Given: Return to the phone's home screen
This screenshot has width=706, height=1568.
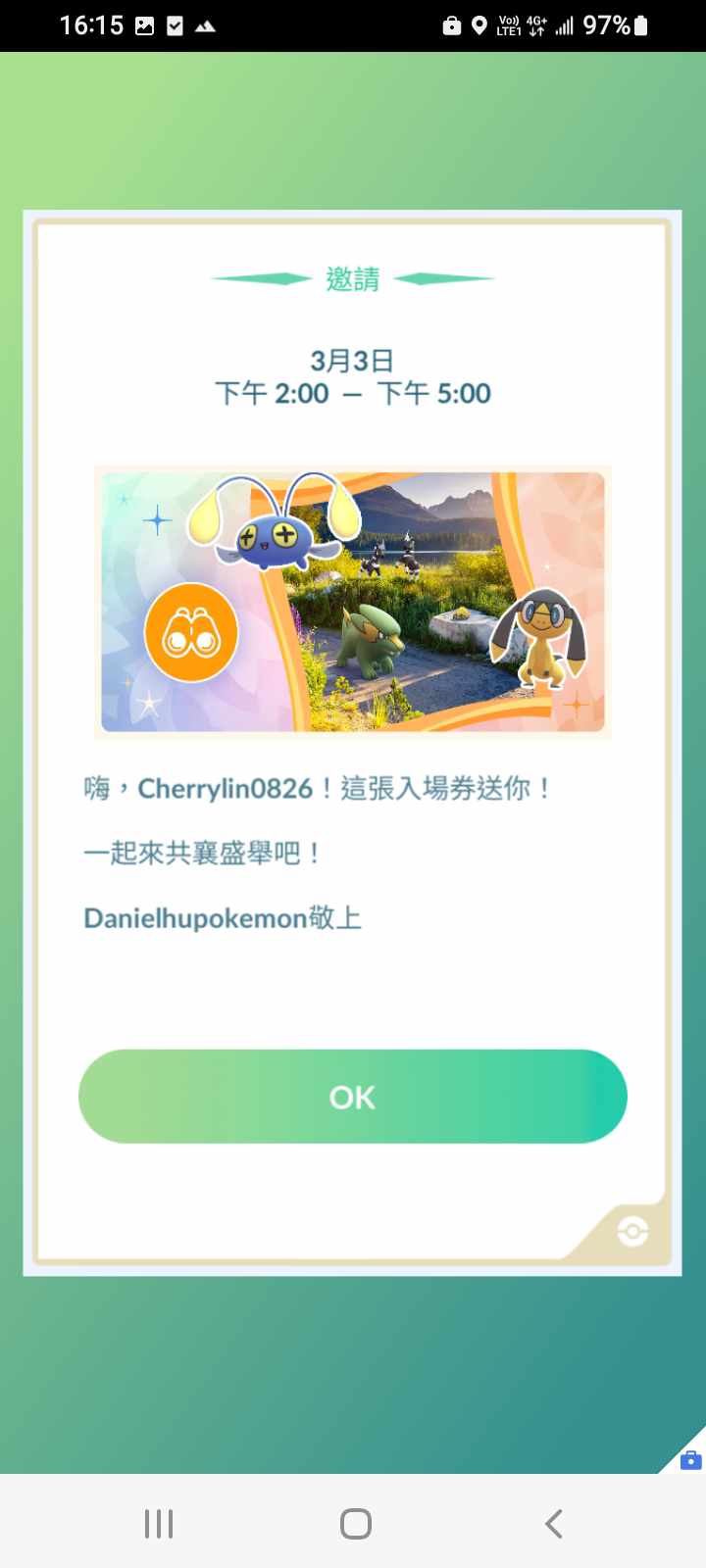Looking at the screenshot, I should (x=355, y=1523).
